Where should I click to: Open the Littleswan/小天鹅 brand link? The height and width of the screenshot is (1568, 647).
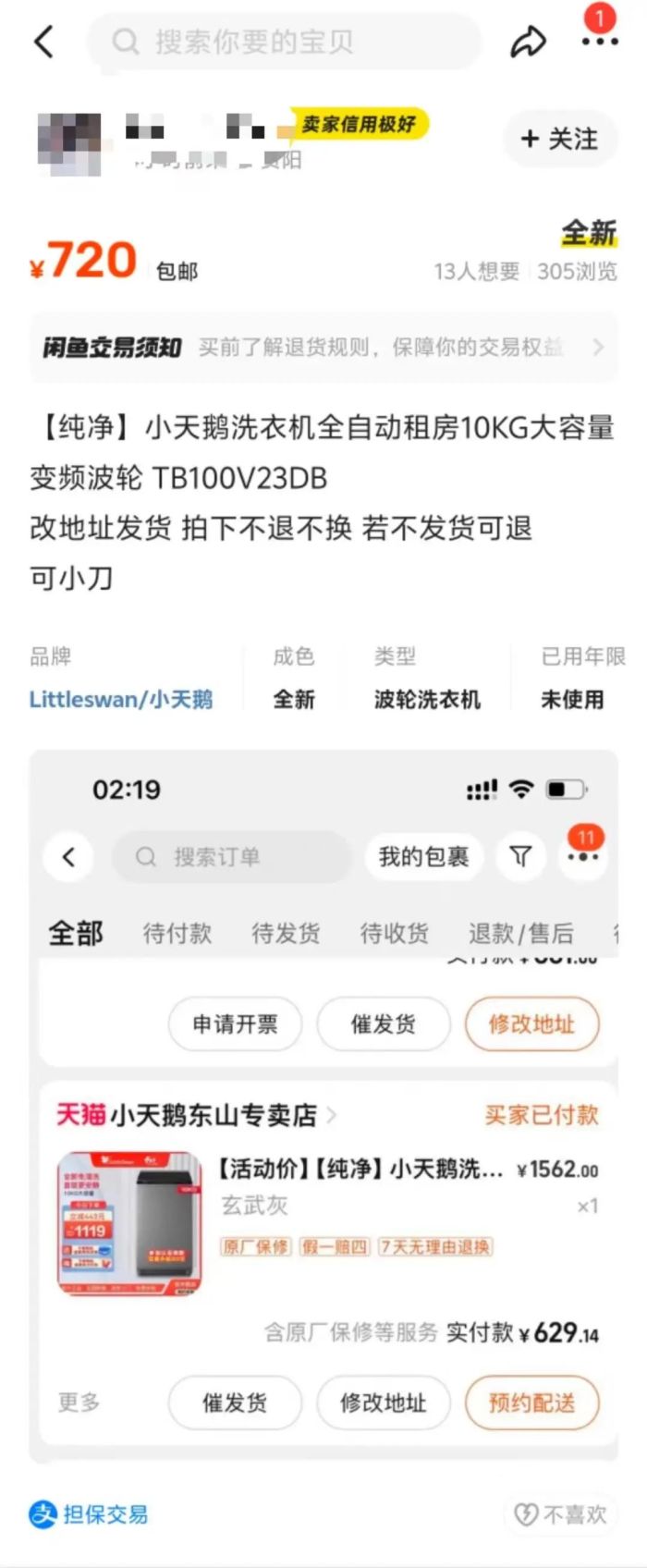pyautogui.click(x=121, y=699)
